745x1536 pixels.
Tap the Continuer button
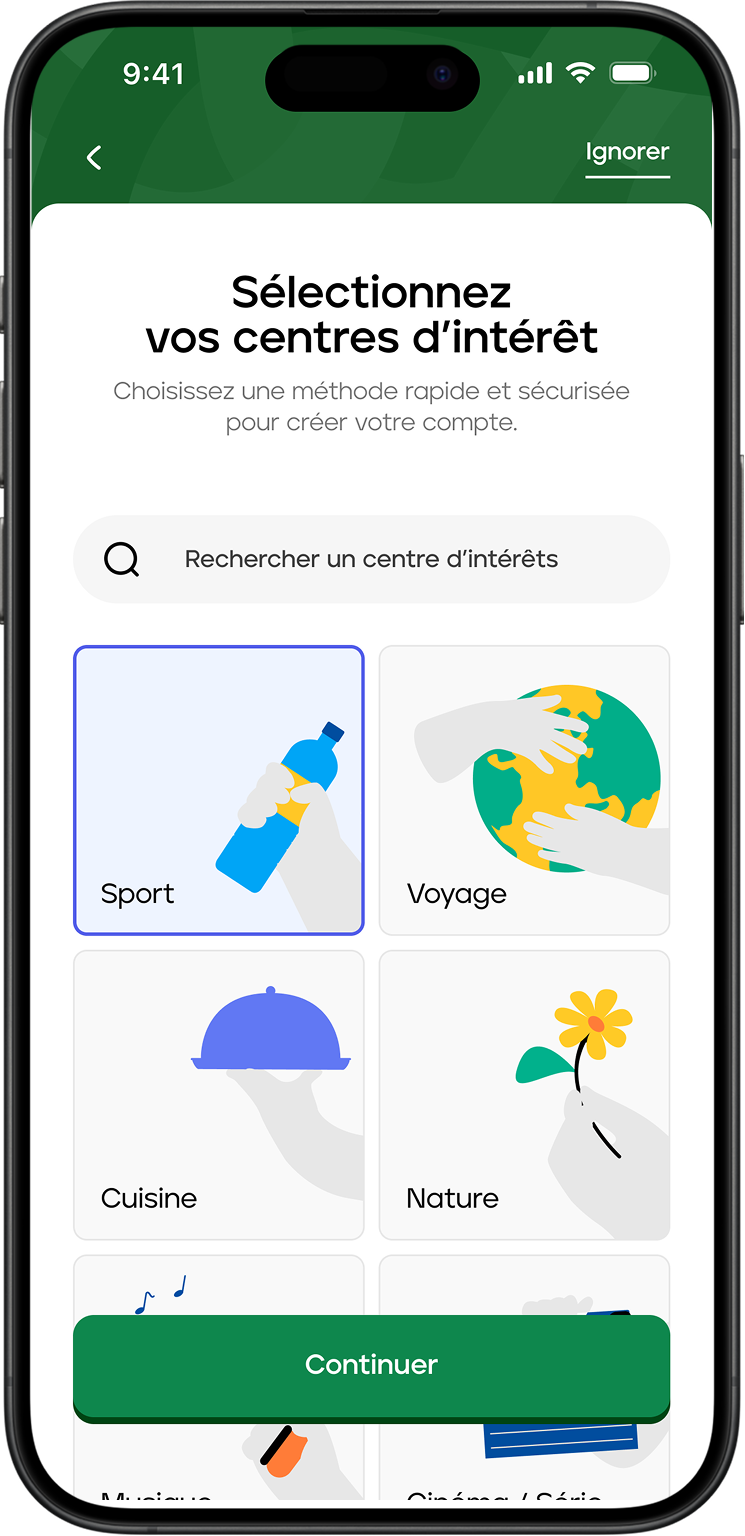[x=371, y=1365]
